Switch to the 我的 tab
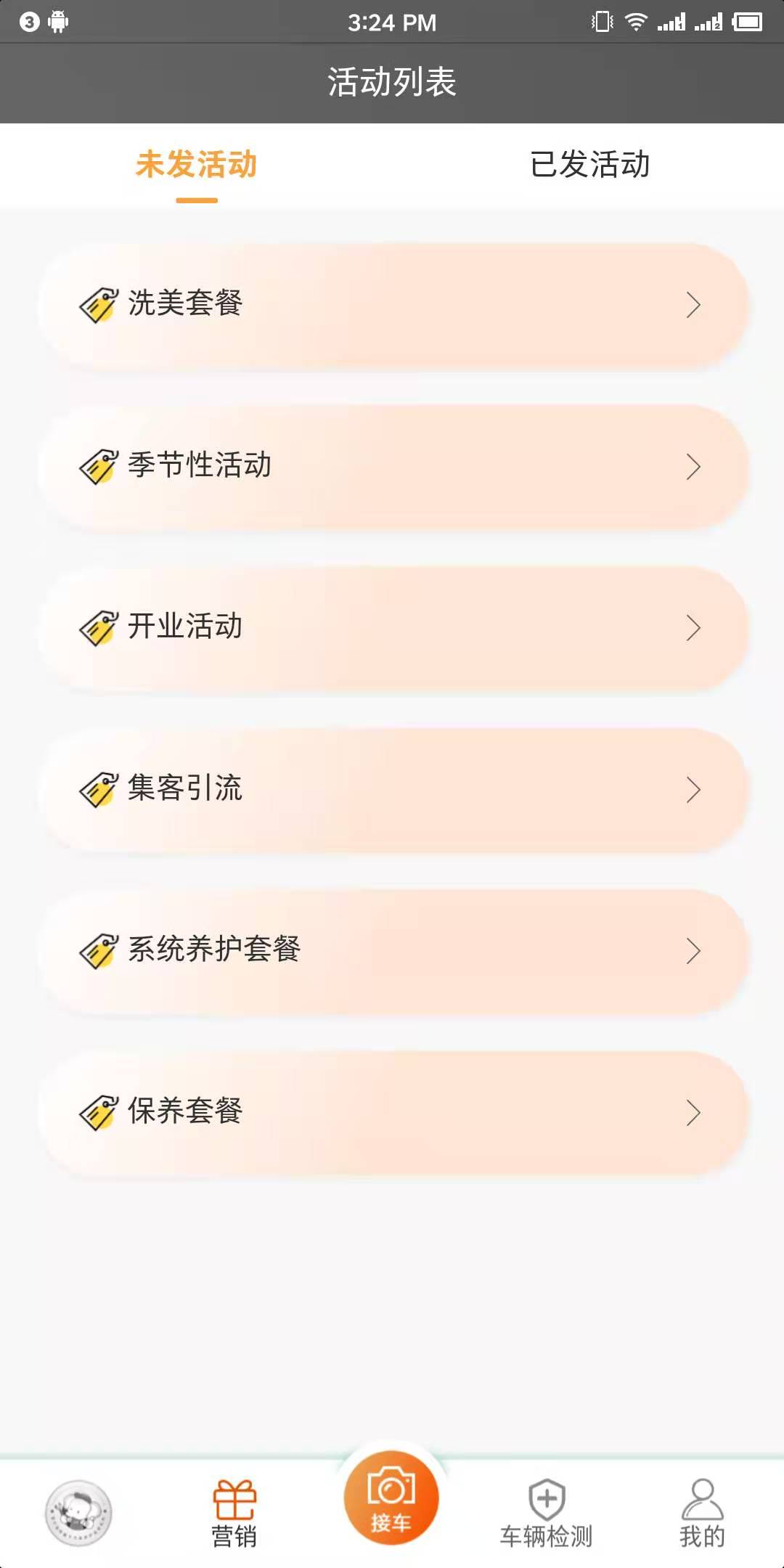 (x=702, y=1514)
